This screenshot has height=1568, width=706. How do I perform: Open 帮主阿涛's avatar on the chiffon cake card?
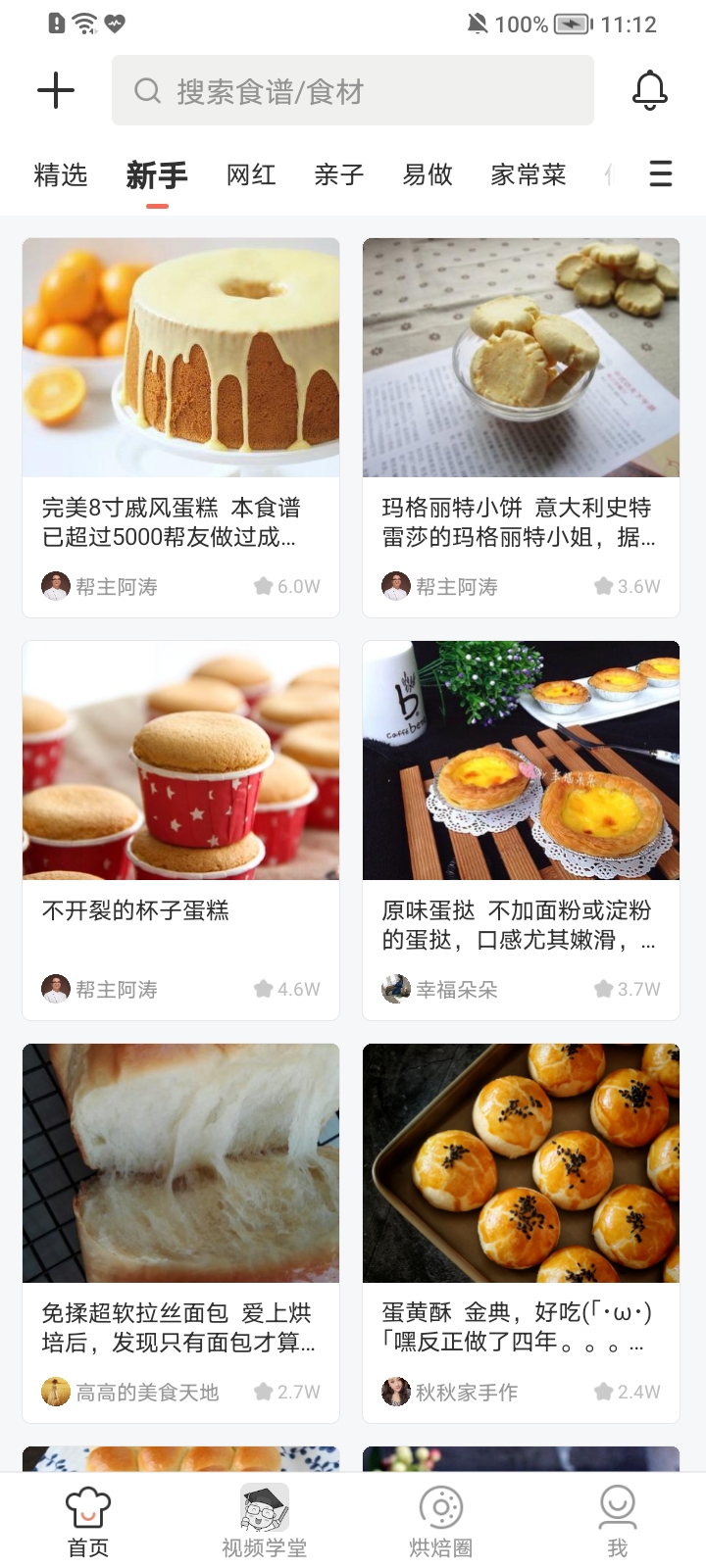click(55, 585)
